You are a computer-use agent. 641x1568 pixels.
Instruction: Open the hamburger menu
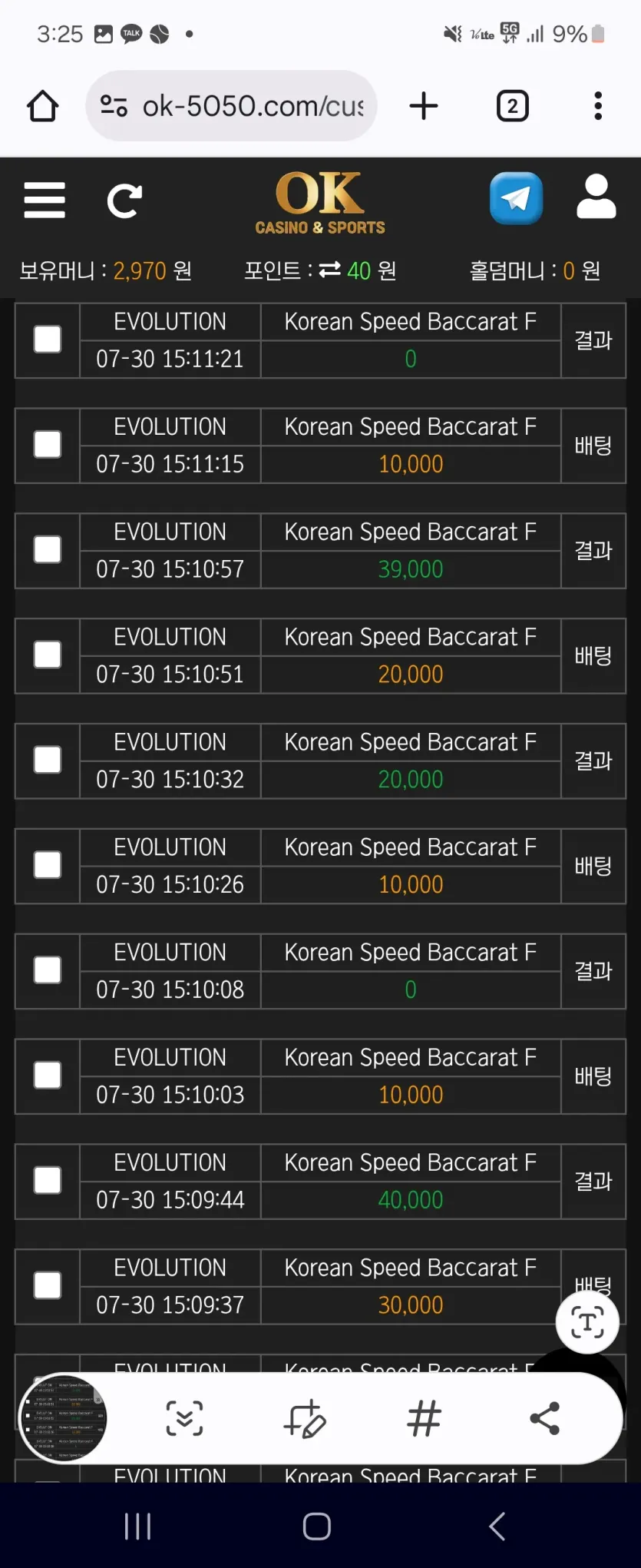click(x=45, y=201)
